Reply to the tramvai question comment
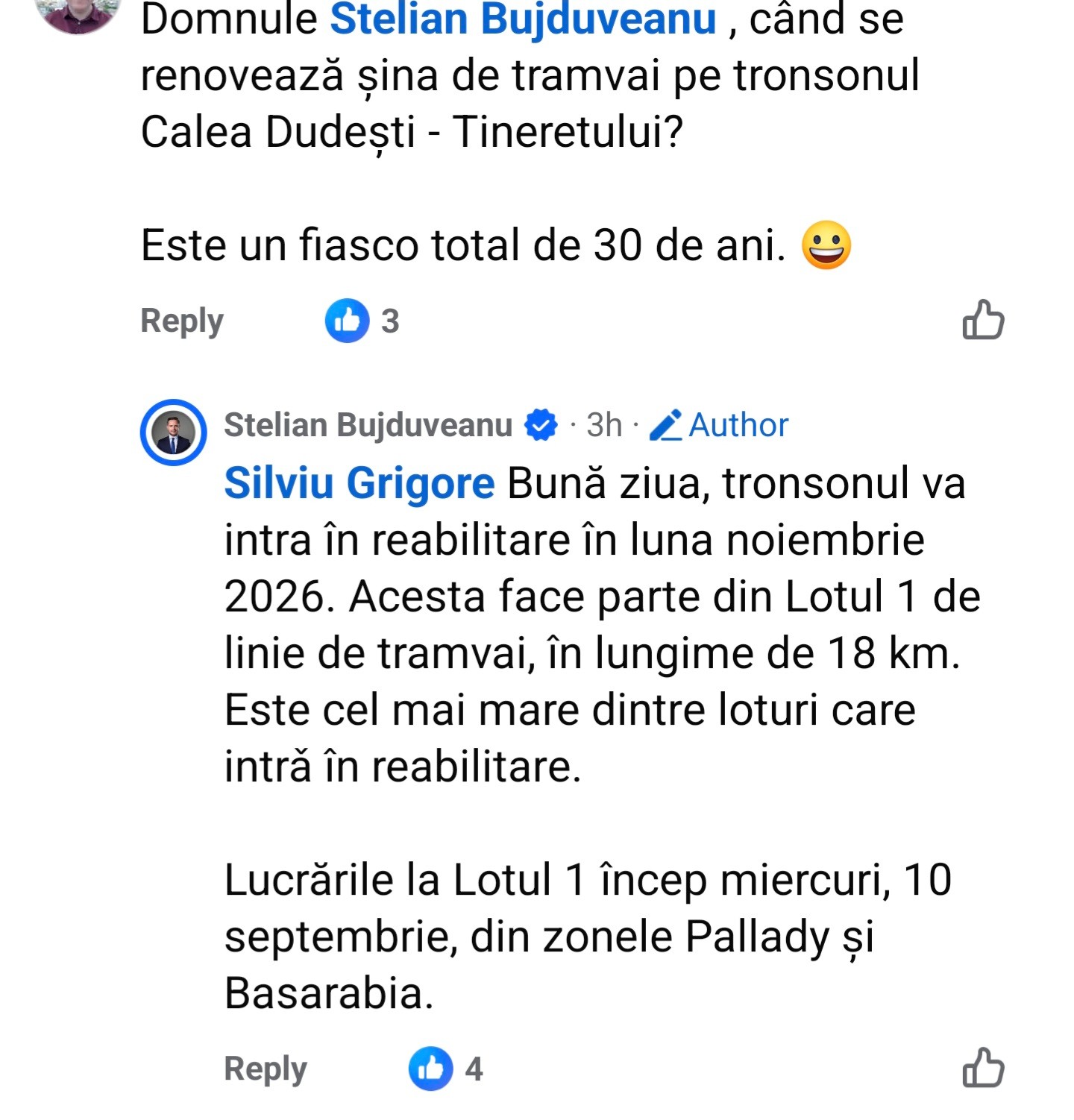This screenshot has width=1074, height=1120. tap(181, 321)
